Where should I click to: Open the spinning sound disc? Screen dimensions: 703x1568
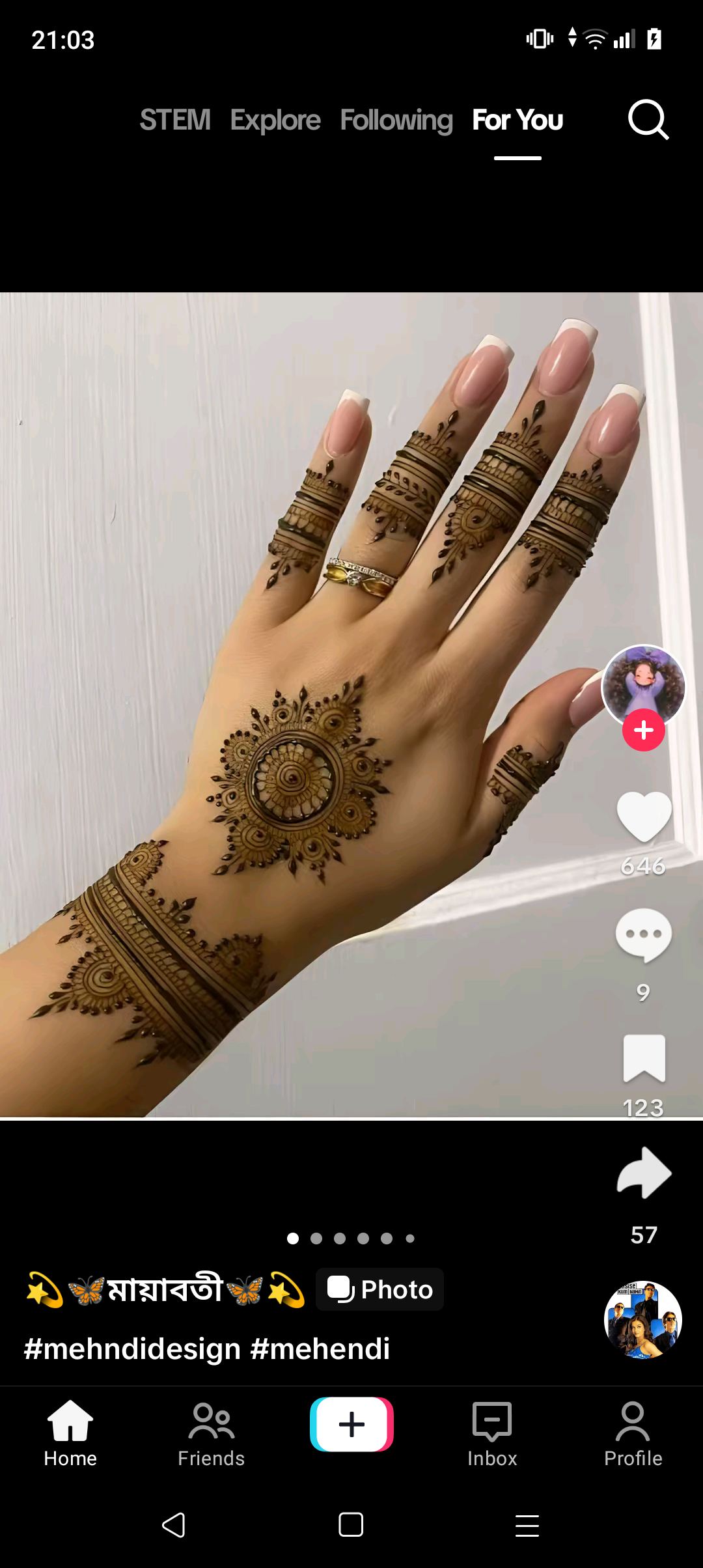pyautogui.click(x=643, y=1320)
